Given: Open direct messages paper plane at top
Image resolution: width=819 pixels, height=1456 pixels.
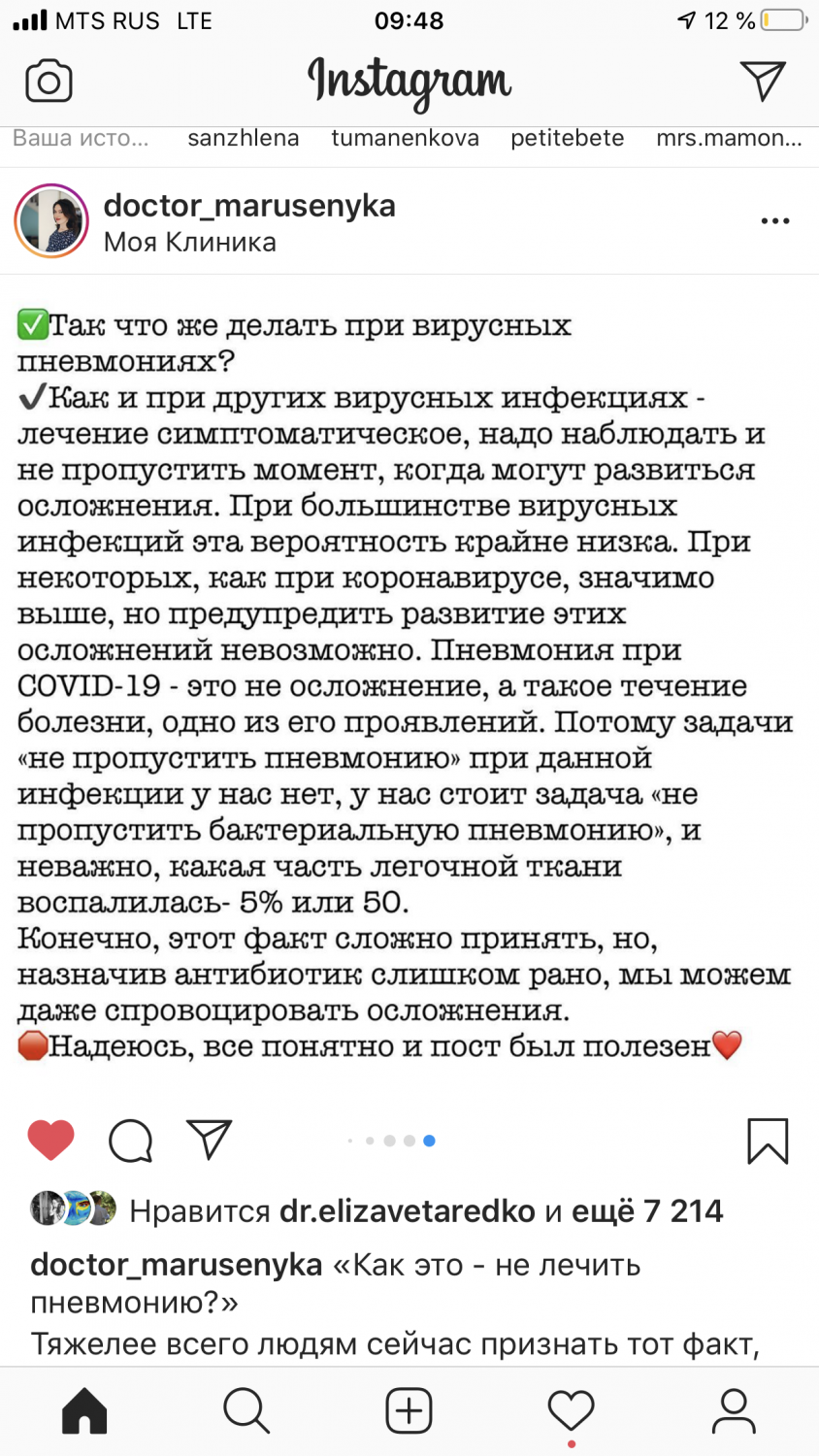Looking at the screenshot, I should coord(763,82).
